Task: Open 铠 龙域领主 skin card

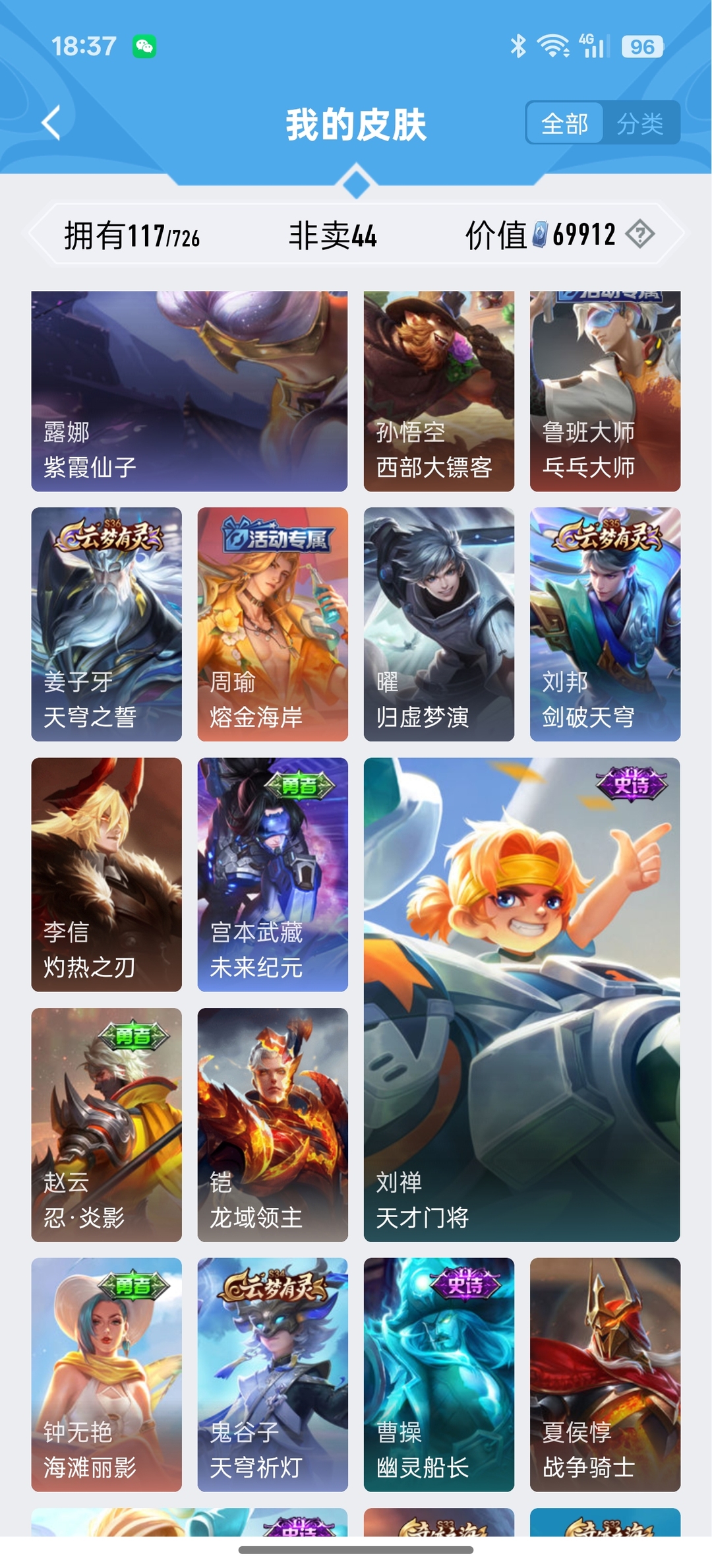Action: pyautogui.click(x=272, y=1125)
